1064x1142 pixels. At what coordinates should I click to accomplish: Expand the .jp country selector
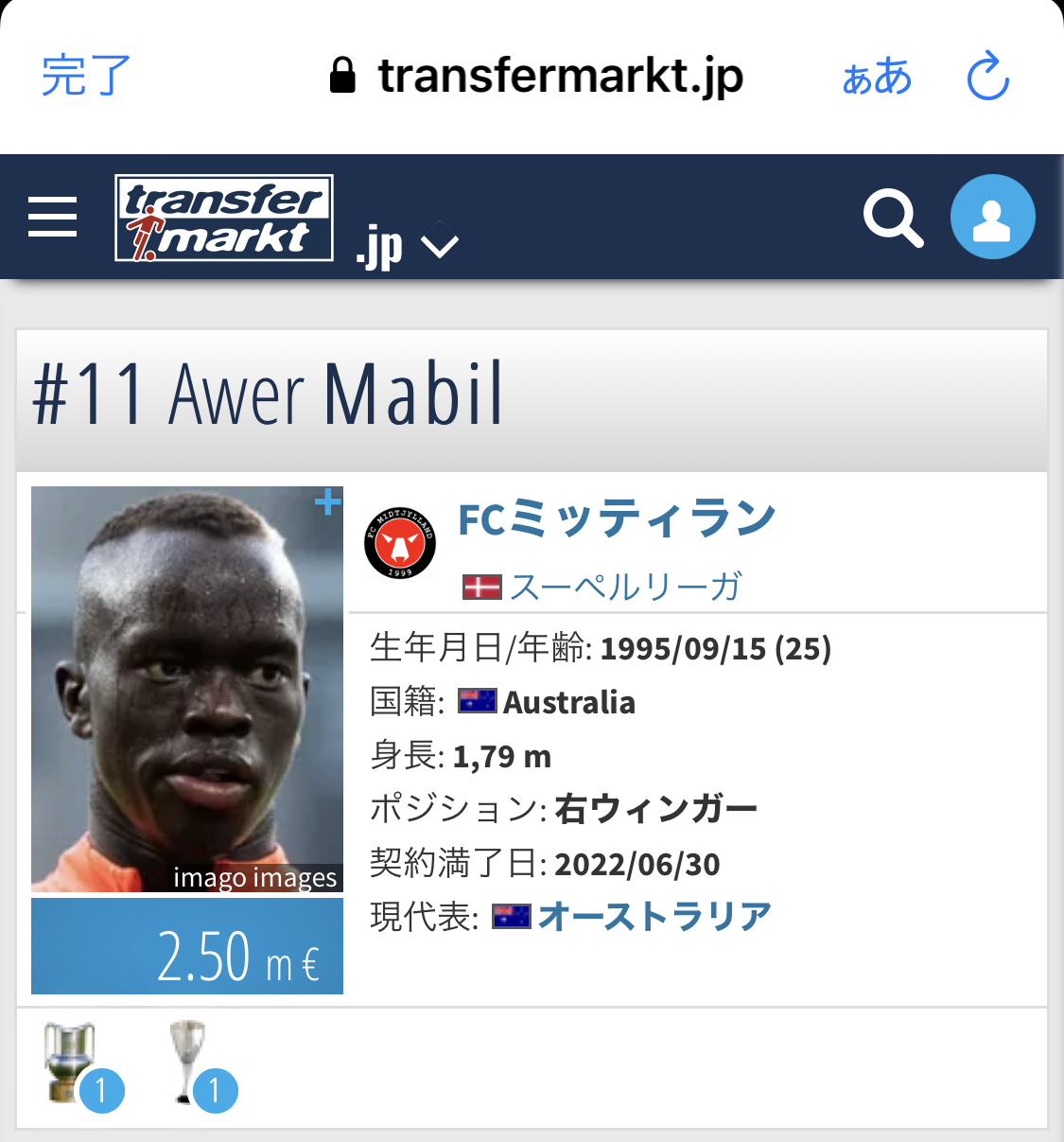[408, 247]
